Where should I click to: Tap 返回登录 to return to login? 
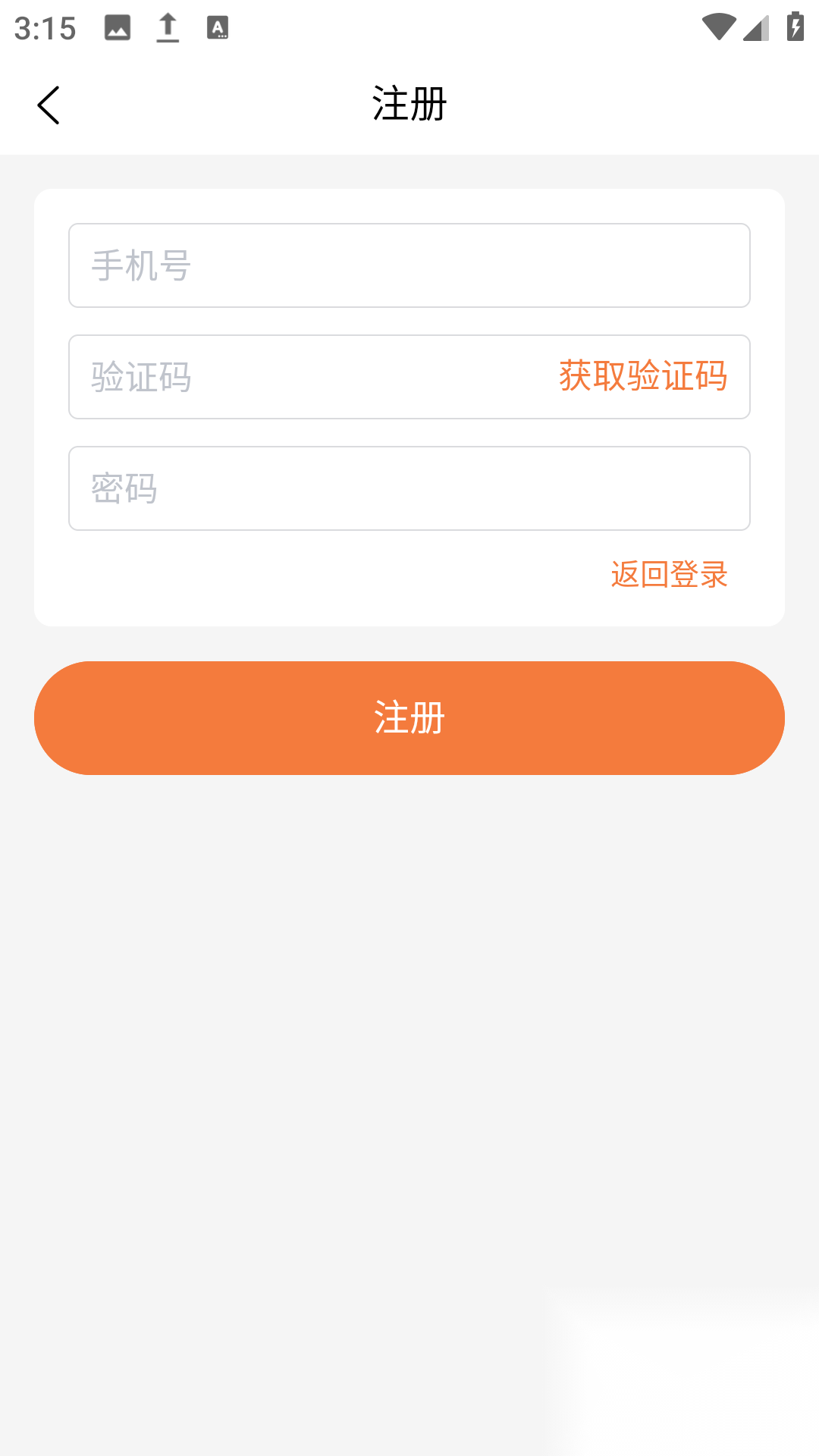(x=668, y=576)
